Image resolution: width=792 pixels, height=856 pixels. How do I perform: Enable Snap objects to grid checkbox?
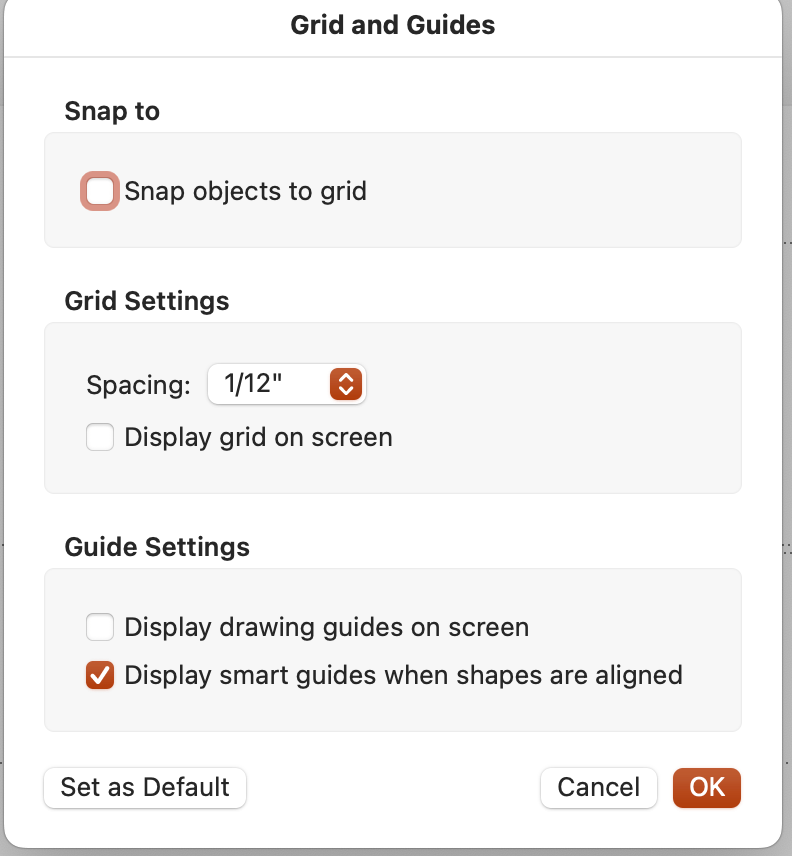[100, 191]
